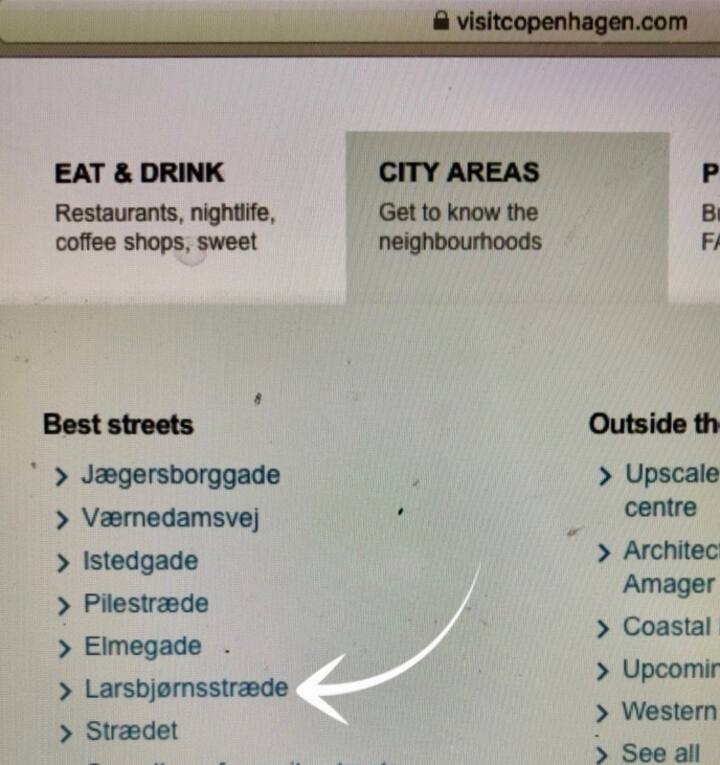This screenshot has height=765, width=720.
Task: Go to the Værnedamsvej page
Action: [x=172, y=519]
